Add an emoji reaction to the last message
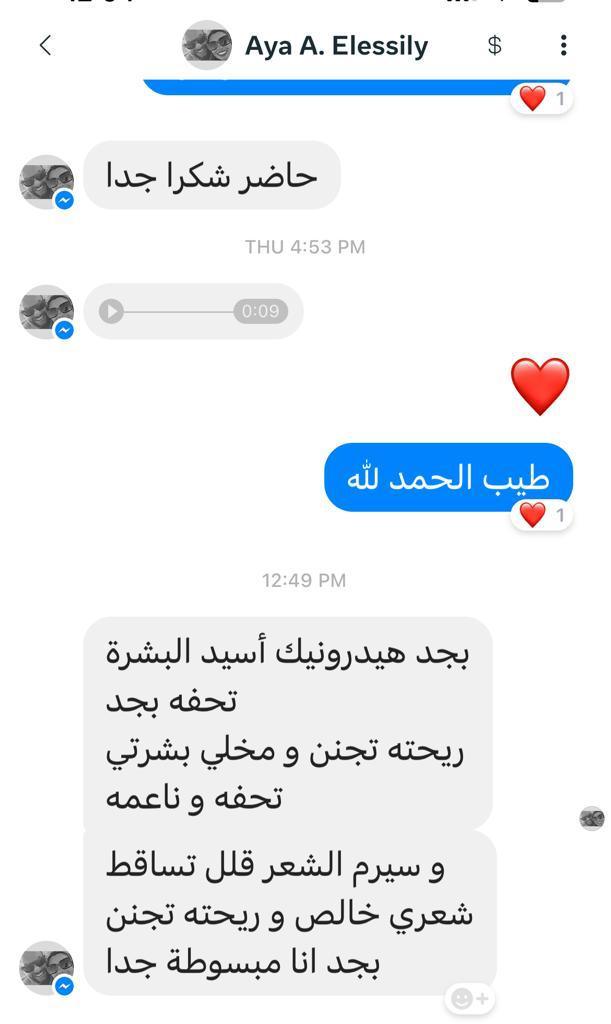The image size is (611, 1024). pyautogui.click(x=469, y=998)
